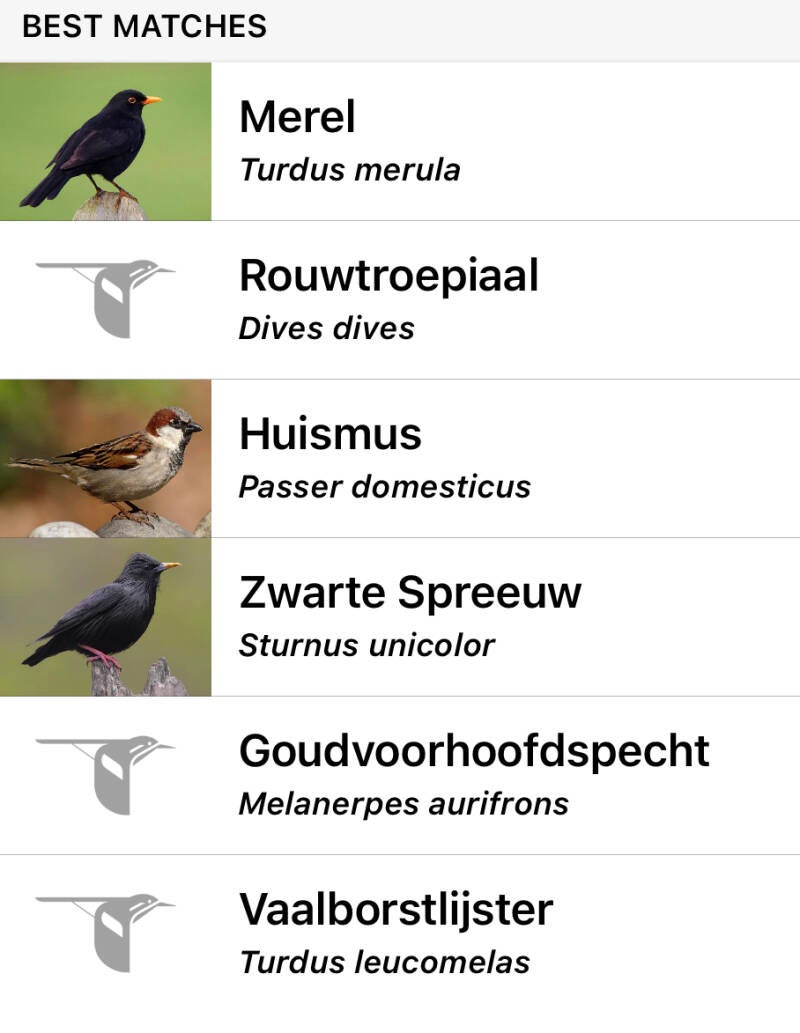Image resolution: width=800 pixels, height=1033 pixels.
Task: Open the Vaalborstlijster entry
Action: point(400,934)
